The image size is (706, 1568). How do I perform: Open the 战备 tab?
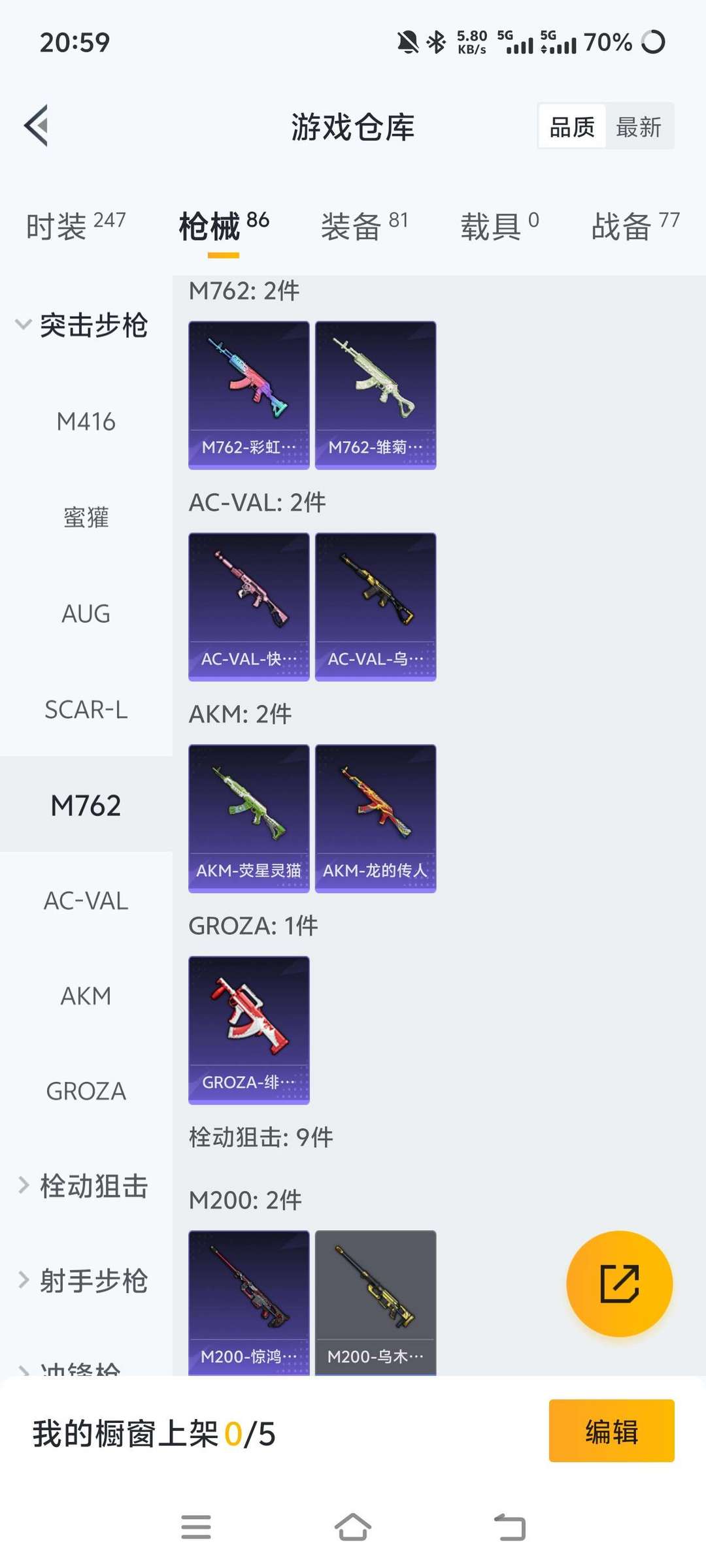tap(635, 226)
